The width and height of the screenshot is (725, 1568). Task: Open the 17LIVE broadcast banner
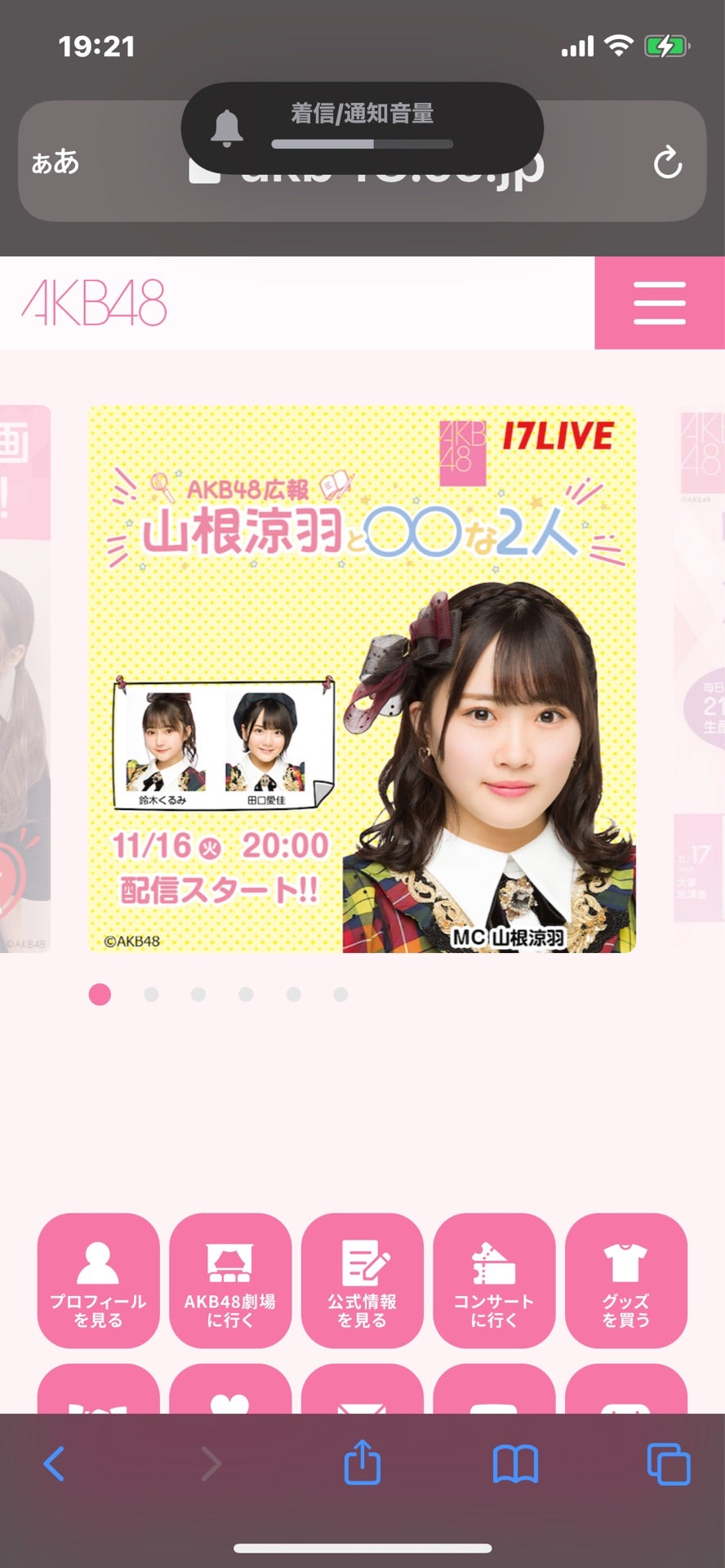362,679
